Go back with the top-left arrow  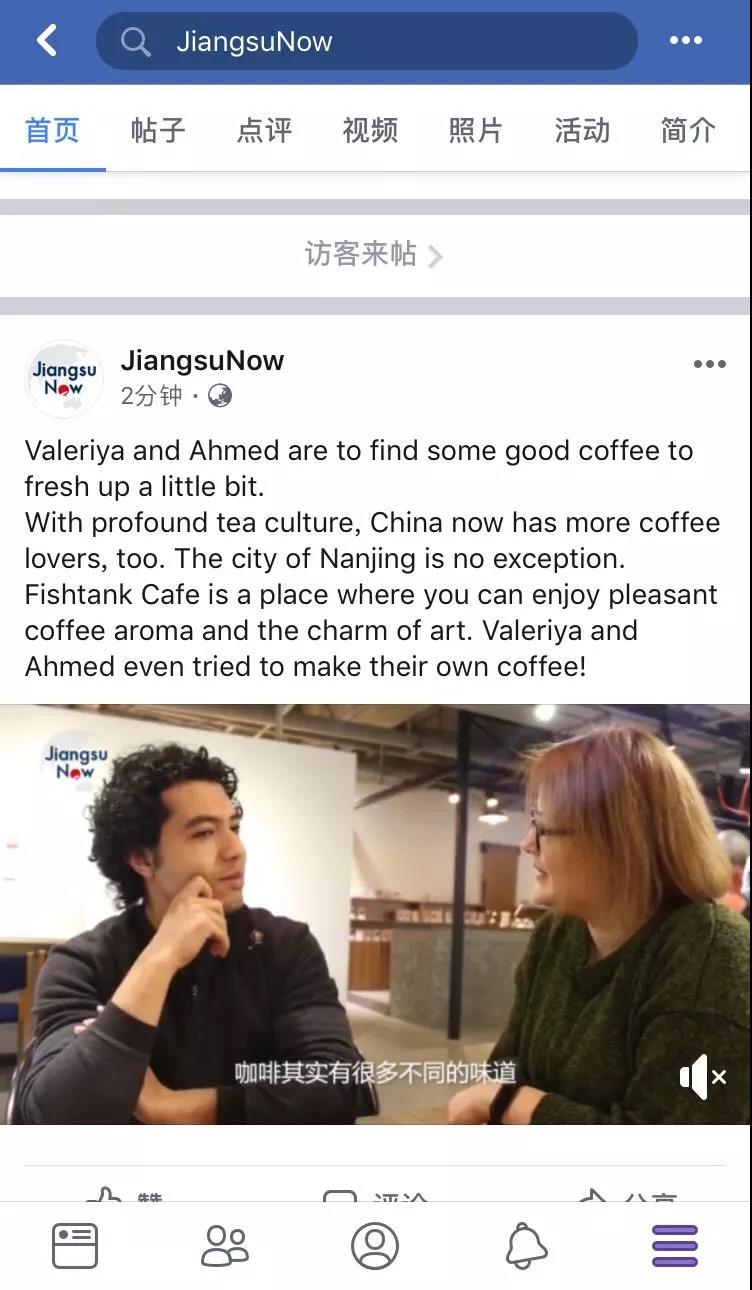coord(47,41)
